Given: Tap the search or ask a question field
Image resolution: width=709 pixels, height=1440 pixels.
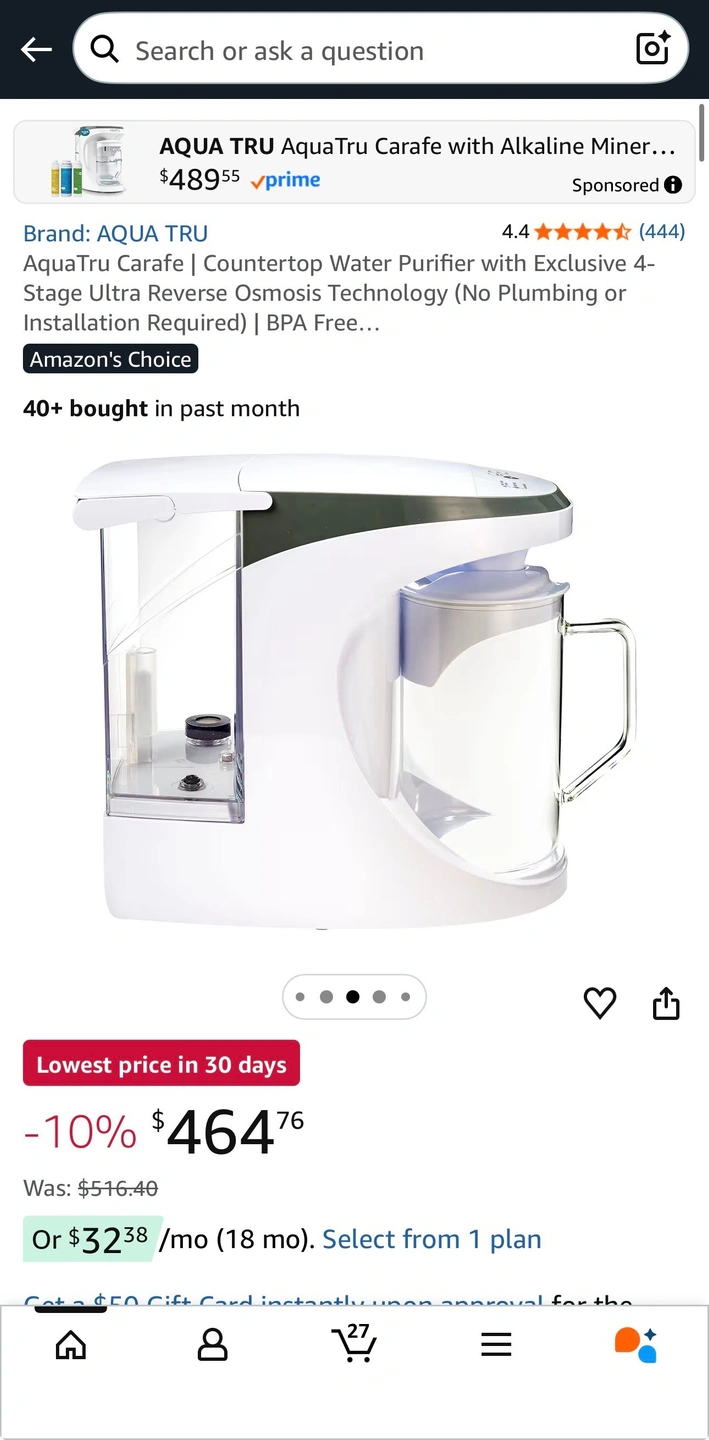Looking at the screenshot, I should click(360, 50).
